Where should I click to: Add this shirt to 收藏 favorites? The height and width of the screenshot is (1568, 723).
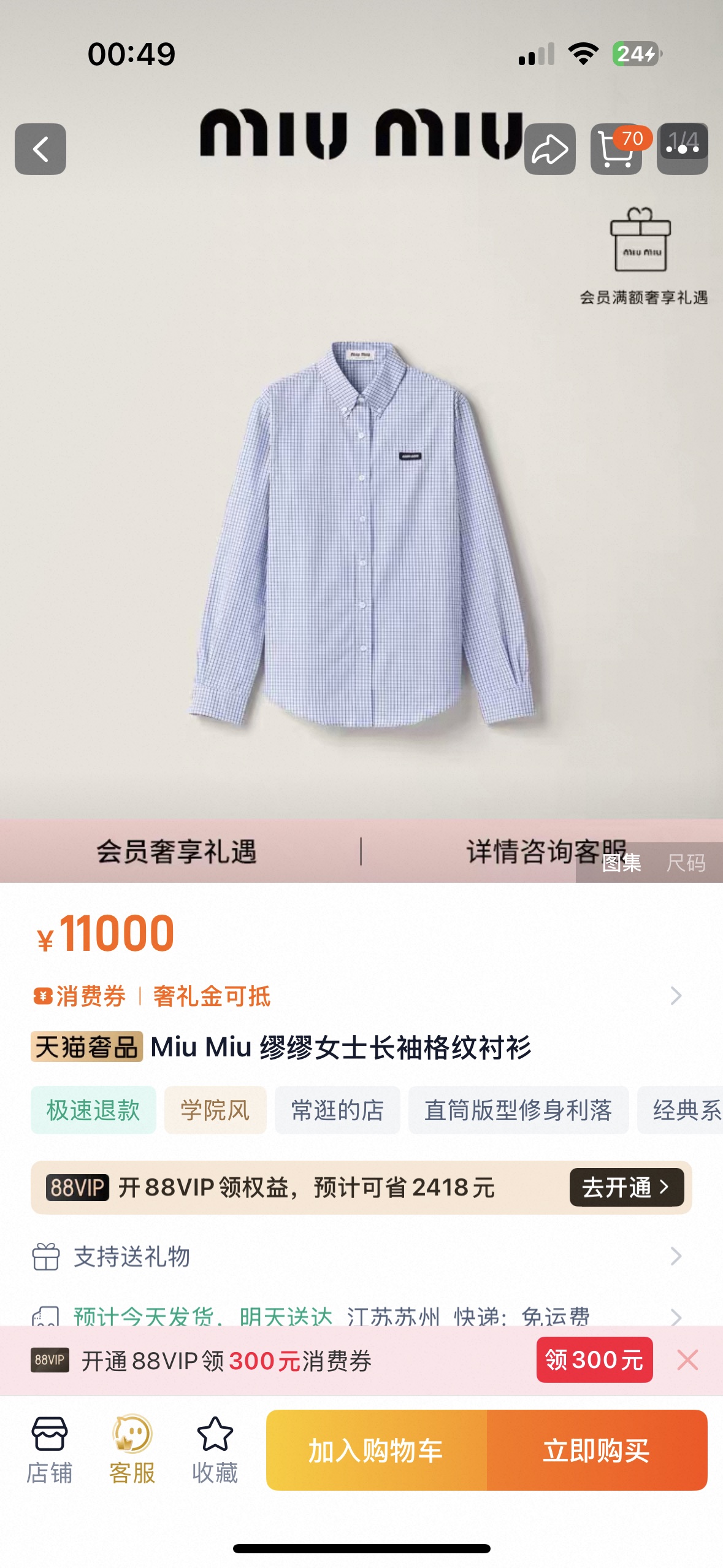point(215,1450)
